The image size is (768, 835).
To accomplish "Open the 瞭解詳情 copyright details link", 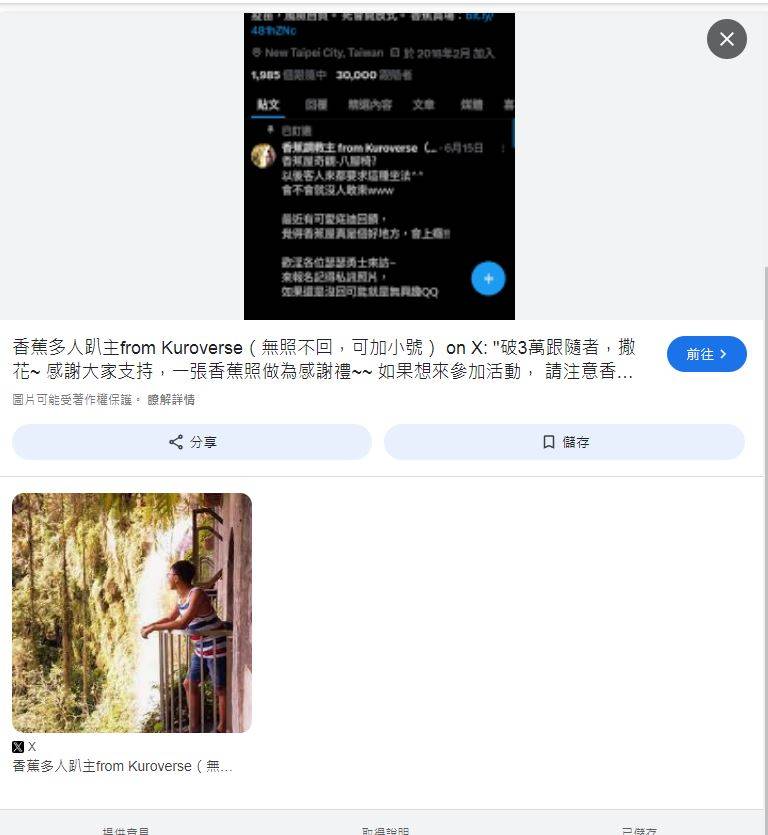I will 171,400.
